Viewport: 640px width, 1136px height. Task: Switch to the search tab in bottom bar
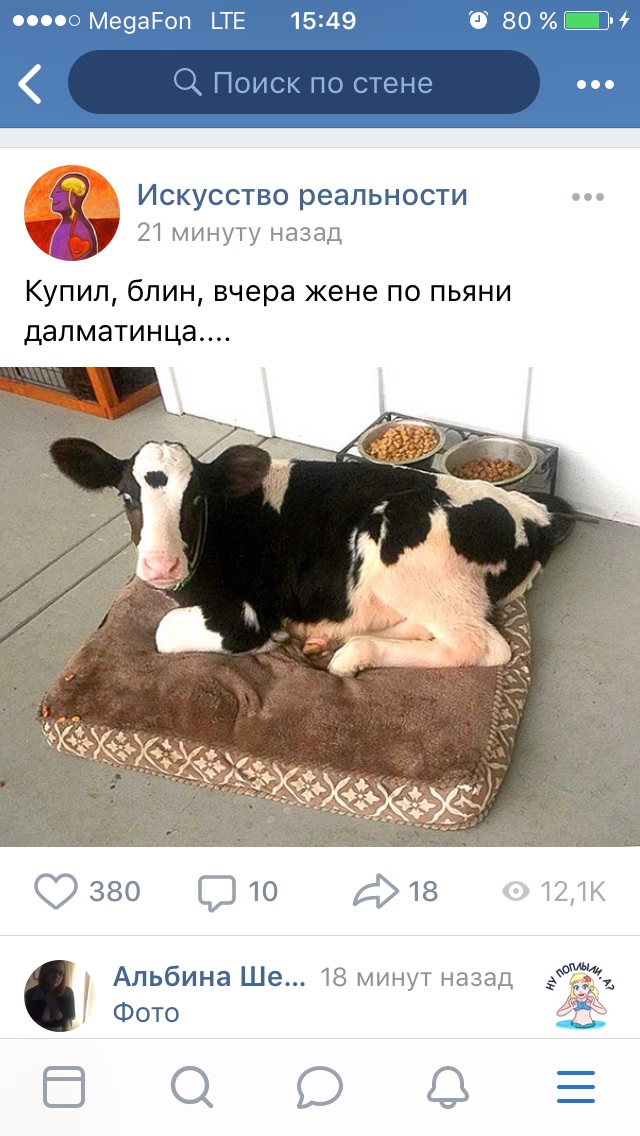click(191, 1087)
